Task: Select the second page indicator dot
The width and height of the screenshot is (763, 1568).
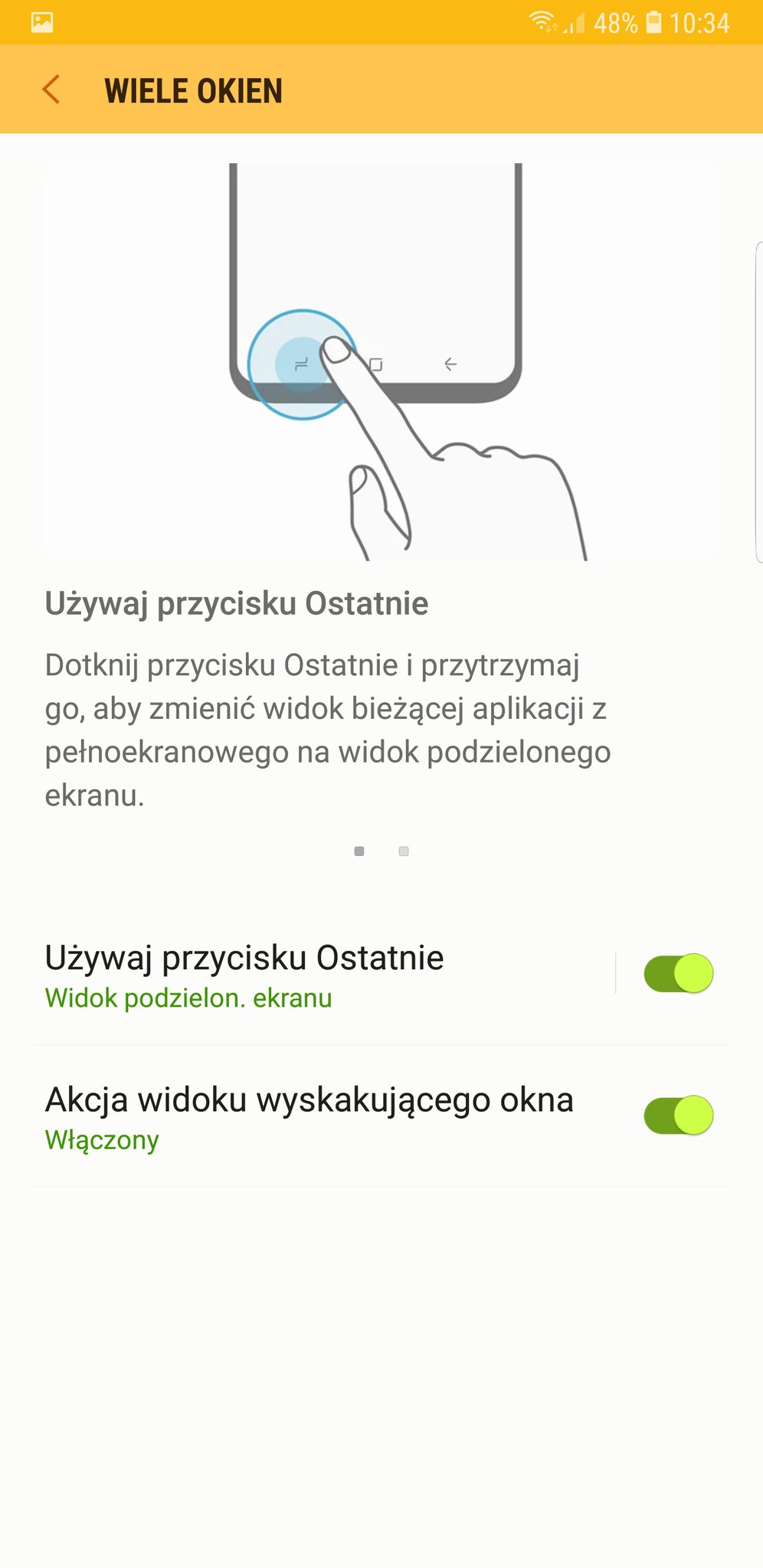Action: coord(404,851)
